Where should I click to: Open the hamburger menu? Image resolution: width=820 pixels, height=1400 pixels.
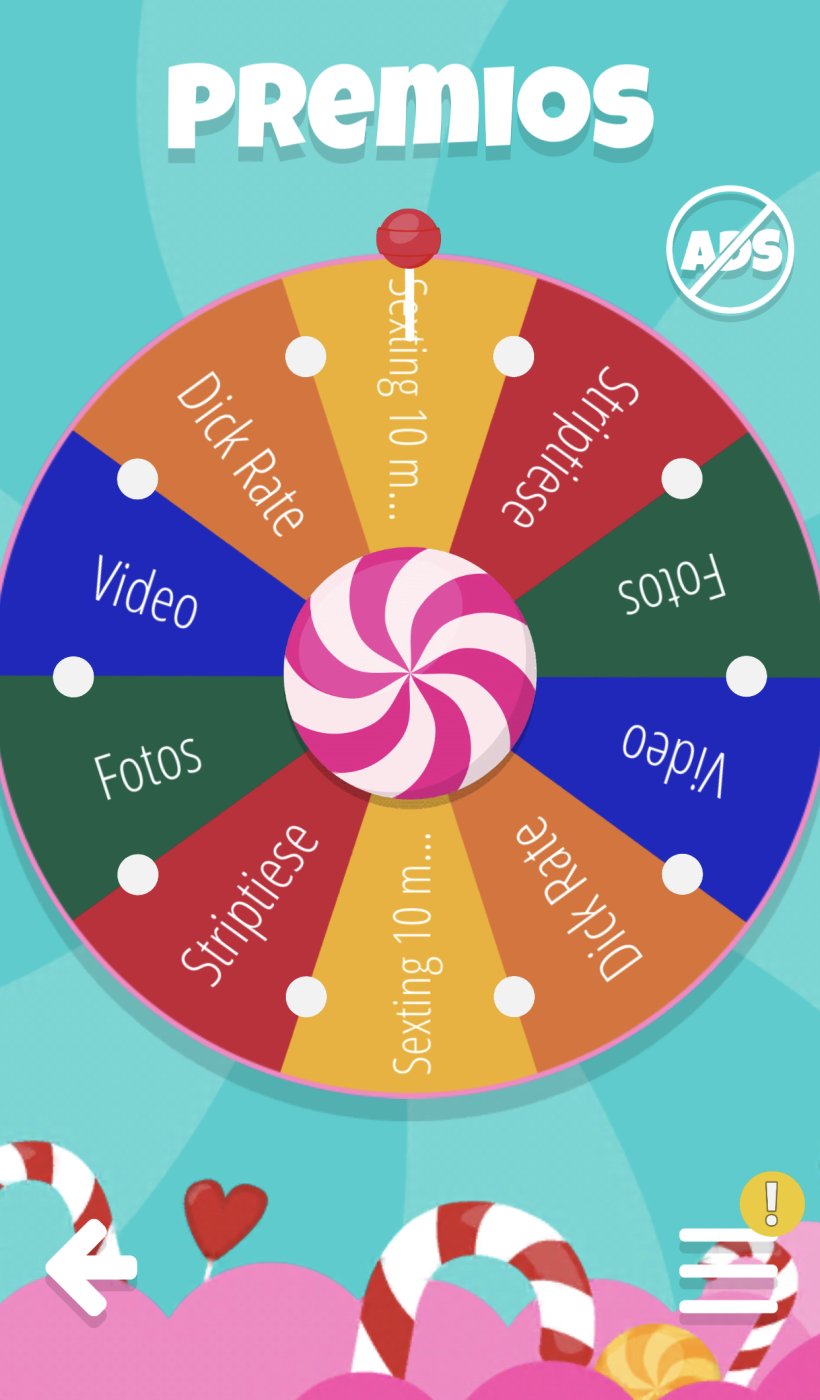tap(728, 1270)
